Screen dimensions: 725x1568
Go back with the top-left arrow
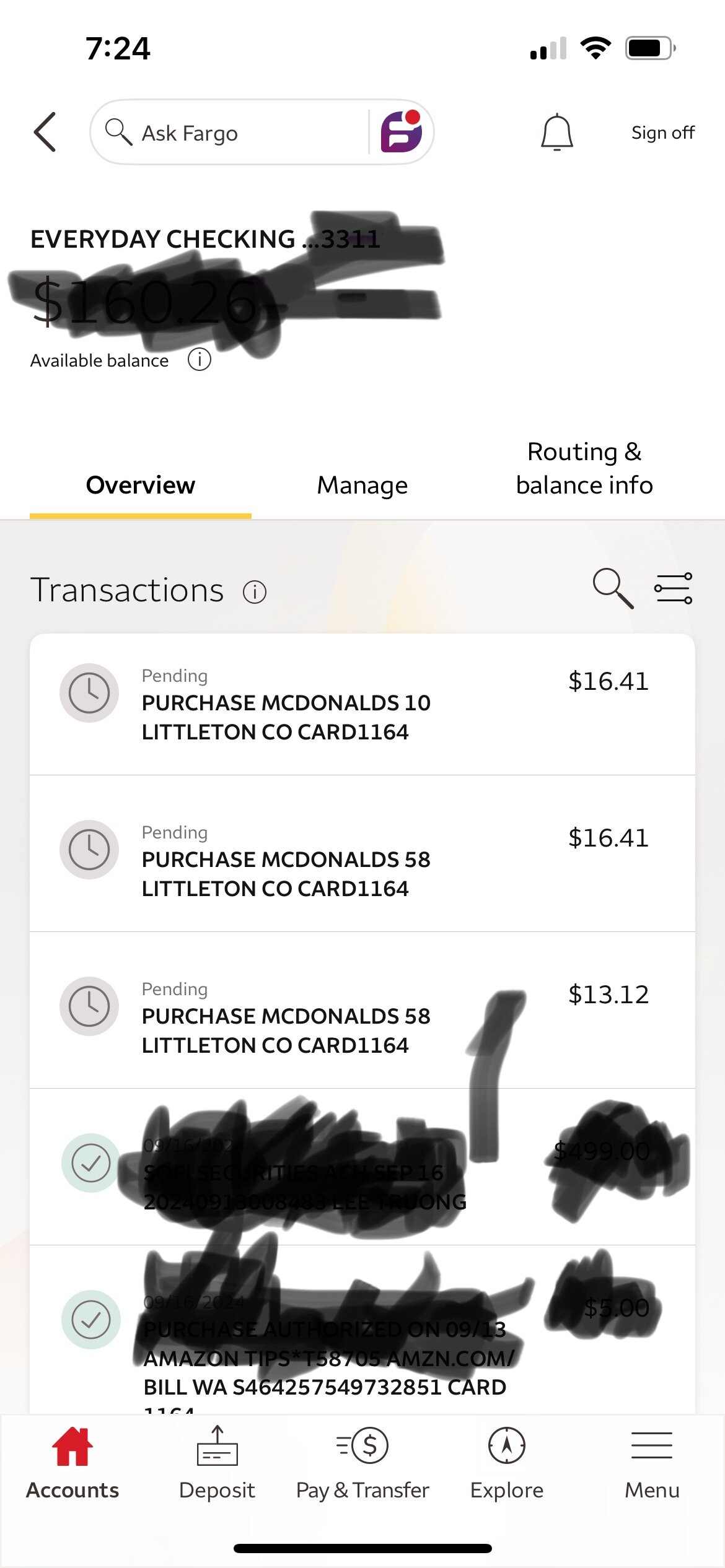click(x=45, y=132)
